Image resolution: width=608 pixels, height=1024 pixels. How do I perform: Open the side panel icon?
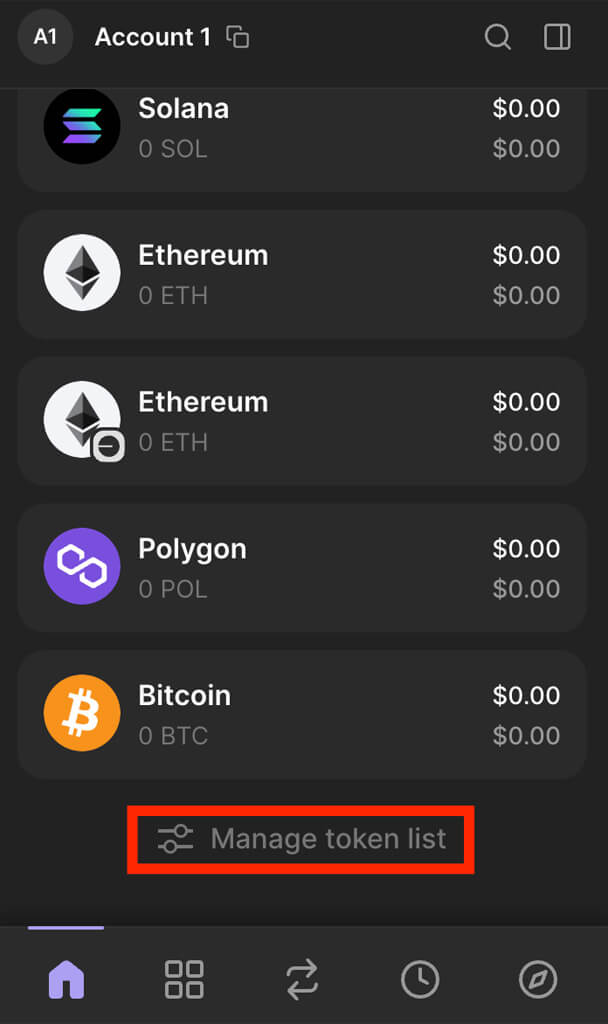coord(557,38)
